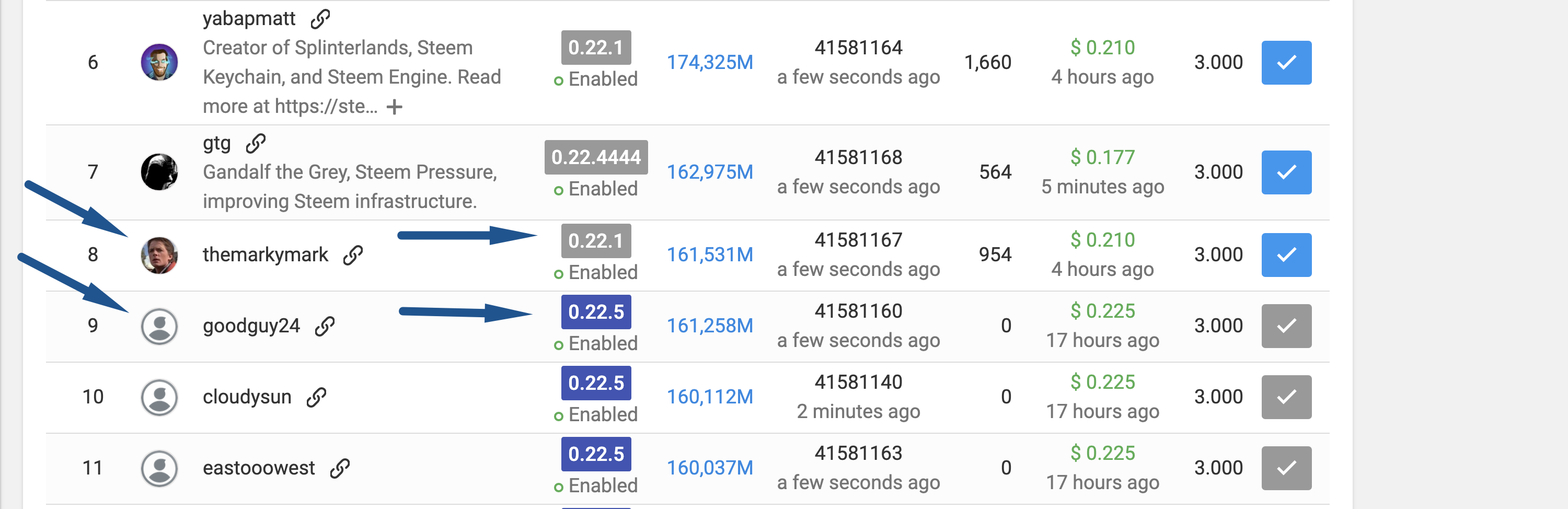Screen dimensions: 1568x509
Task: Unvote witness yabapmatt with the checkmark button
Action: click(x=1286, y=63)
